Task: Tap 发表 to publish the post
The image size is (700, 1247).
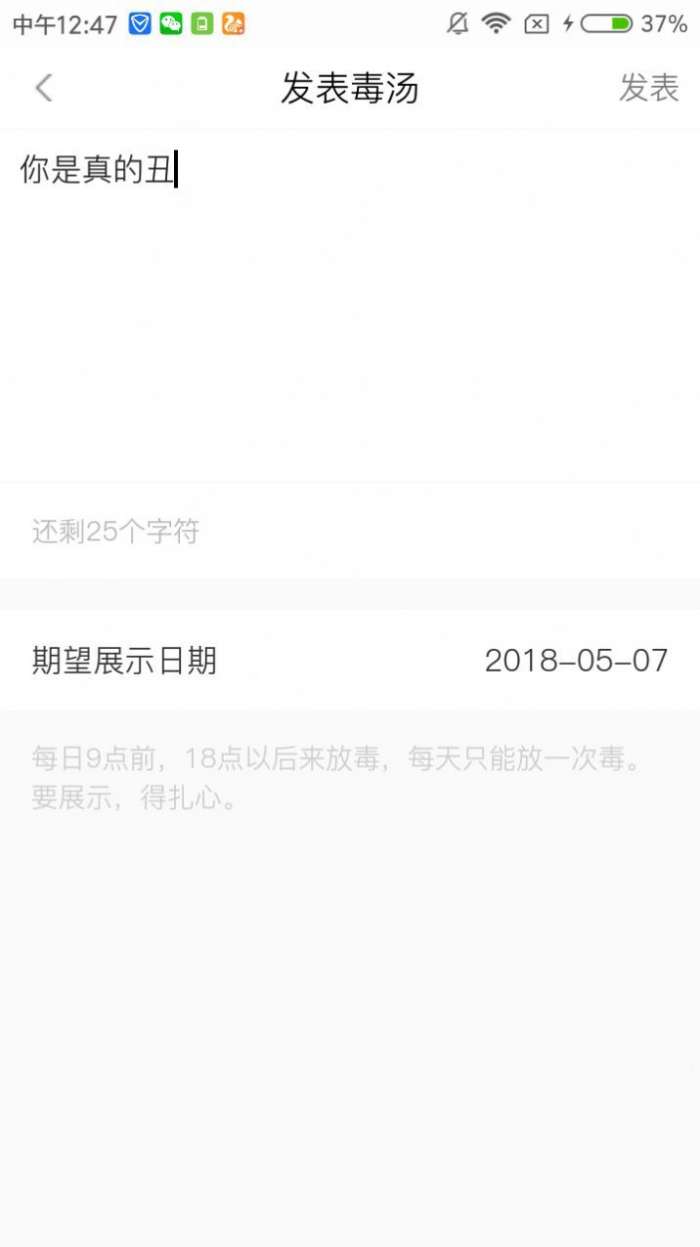Action: coord(648,88)
